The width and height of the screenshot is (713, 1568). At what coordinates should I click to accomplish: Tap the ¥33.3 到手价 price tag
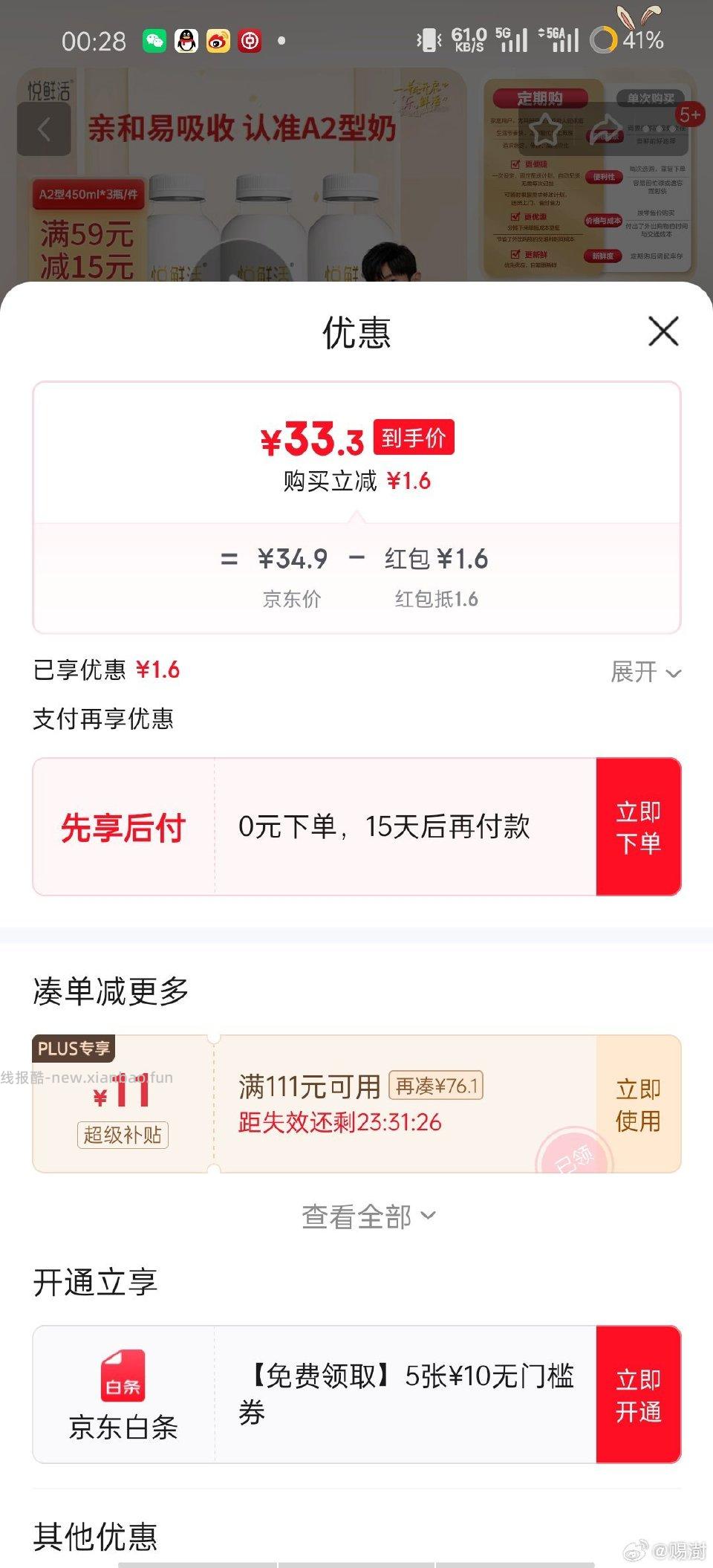[x=355, y=439]
